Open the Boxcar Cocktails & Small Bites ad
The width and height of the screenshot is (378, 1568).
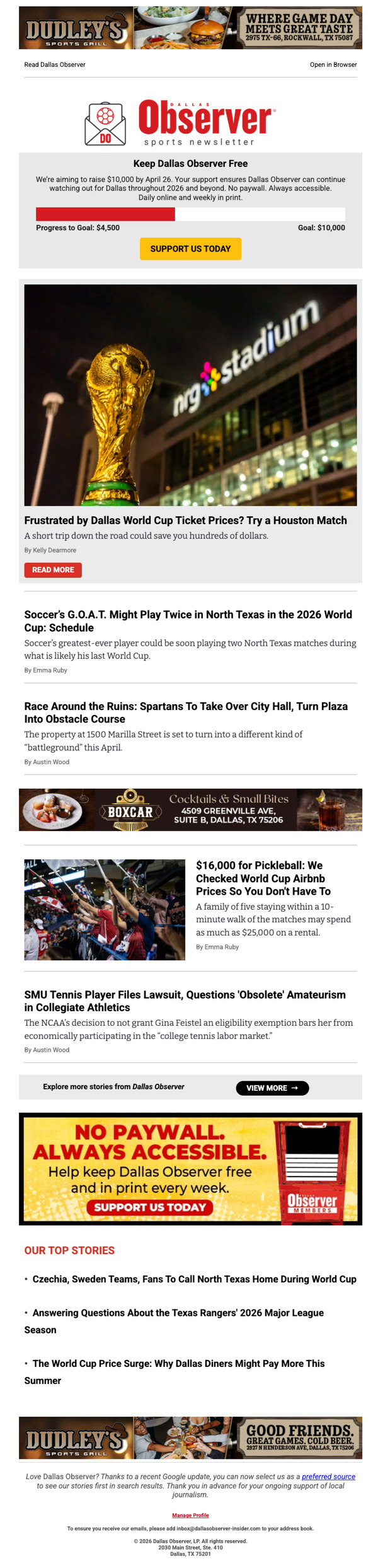click(190, 810)
